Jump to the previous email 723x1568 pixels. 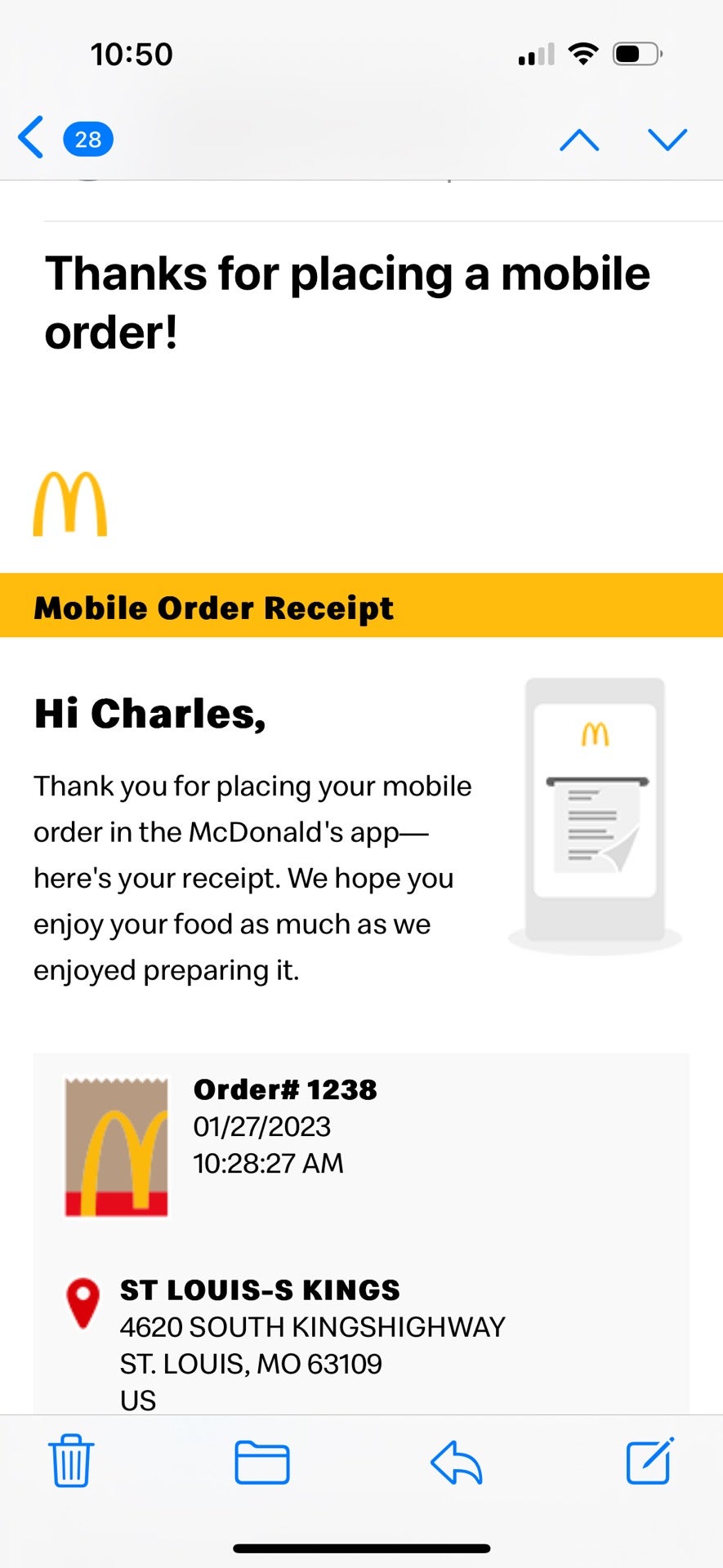579,140
